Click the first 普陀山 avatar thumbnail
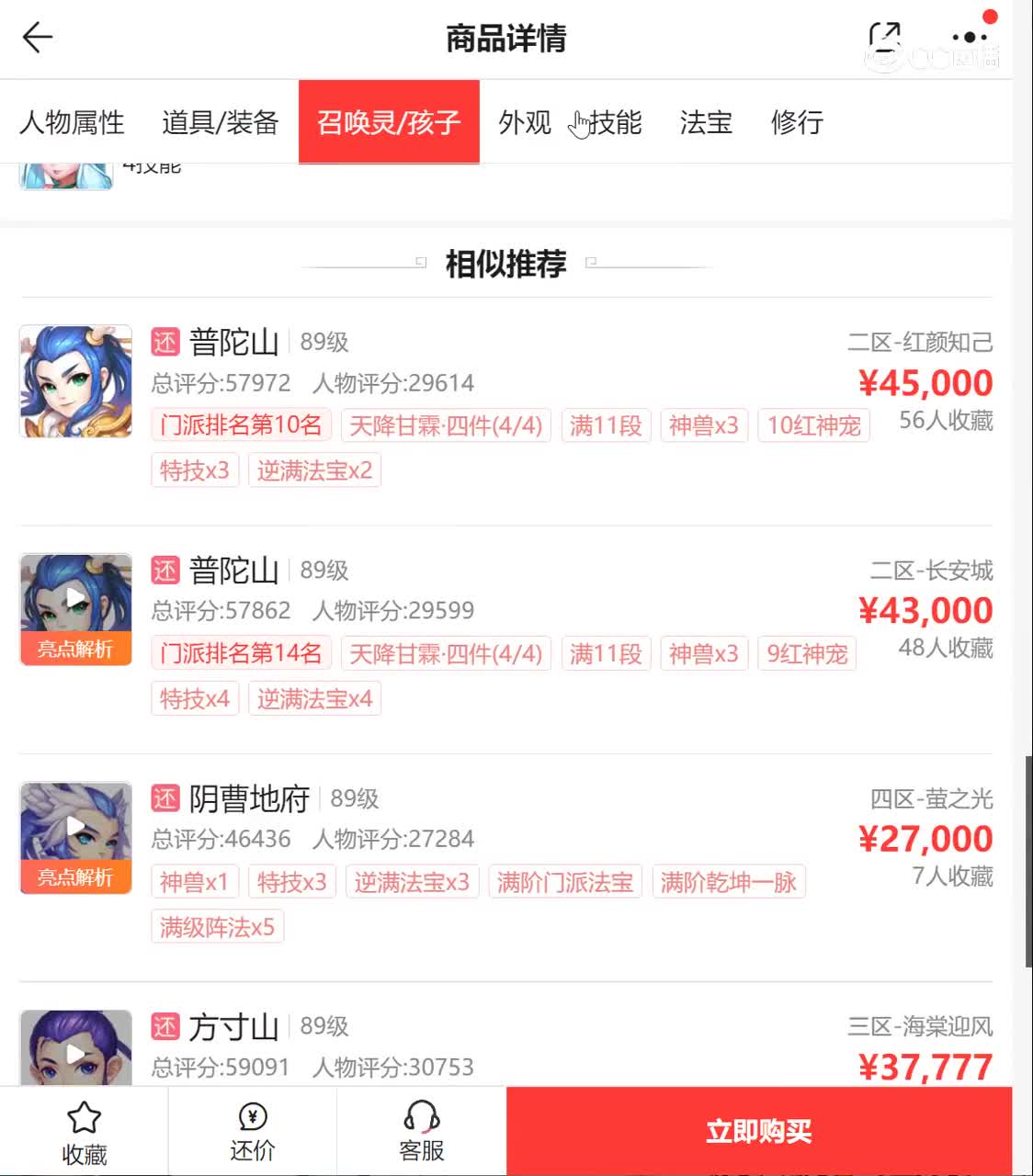The width and height of the screenshot is (1033, 1176). tap(75, 380)
